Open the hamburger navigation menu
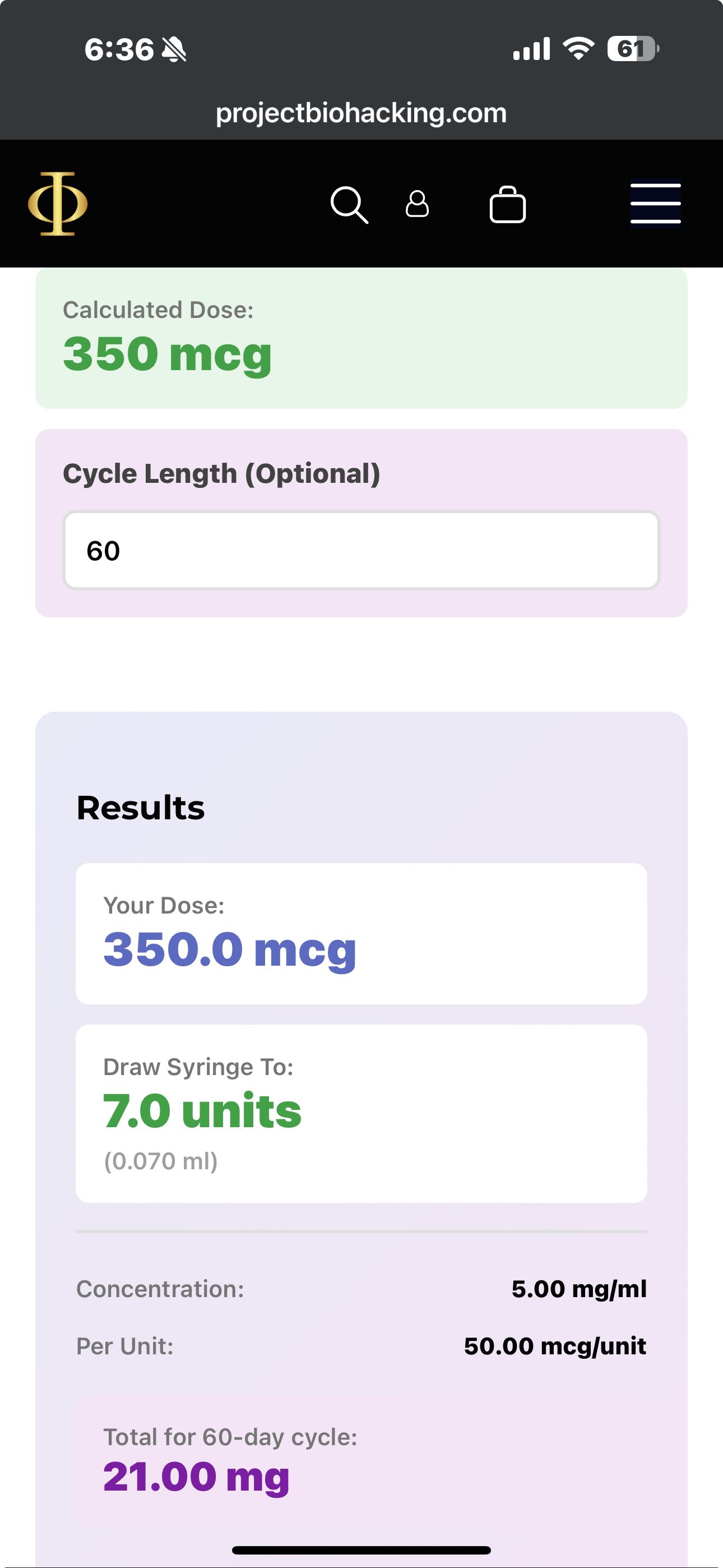 click(655, 204)
